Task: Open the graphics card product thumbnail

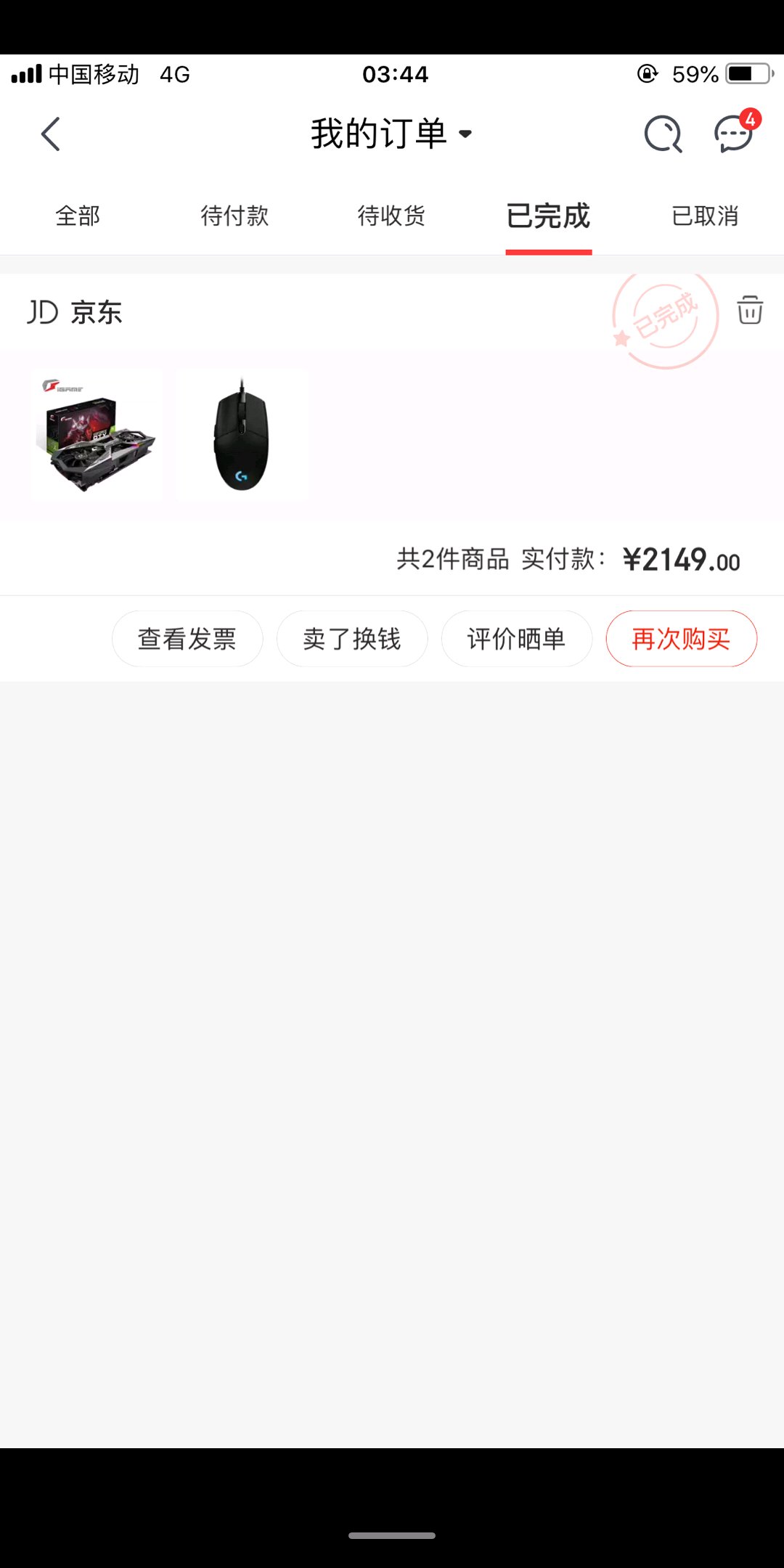Action: pyautogui.click(x=97, y=435)
